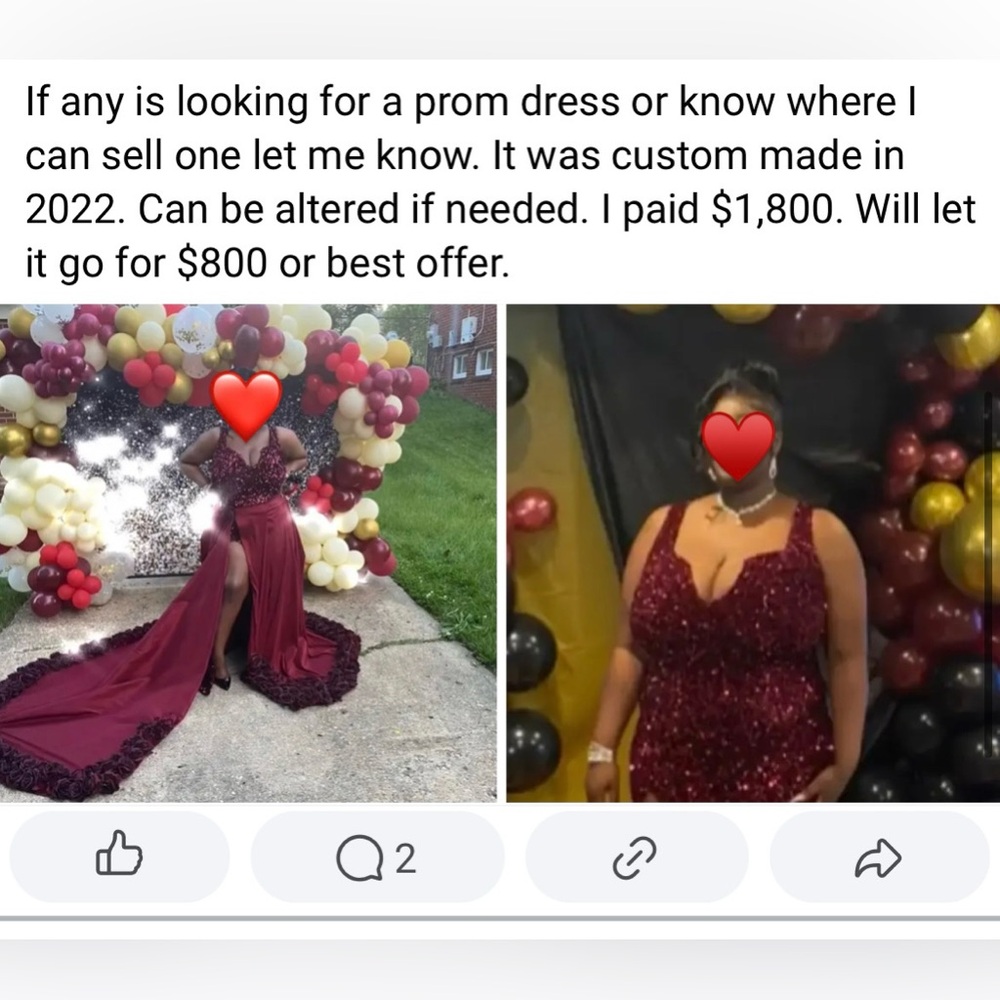Copy the link to this post
This screenshot has height=1000, width=1000.
(x=635, y=857)
